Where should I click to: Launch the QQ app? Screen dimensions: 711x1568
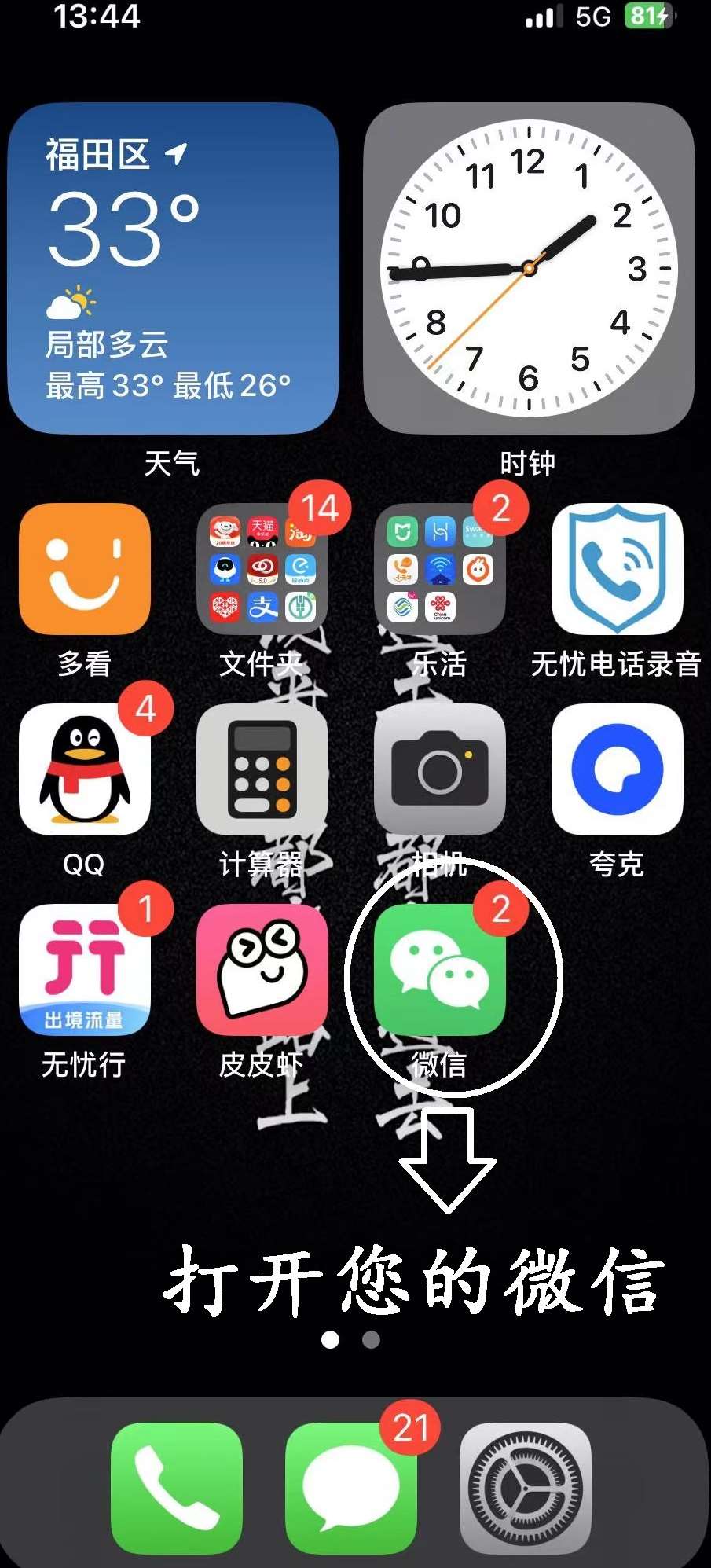click(x=84, y=769)
